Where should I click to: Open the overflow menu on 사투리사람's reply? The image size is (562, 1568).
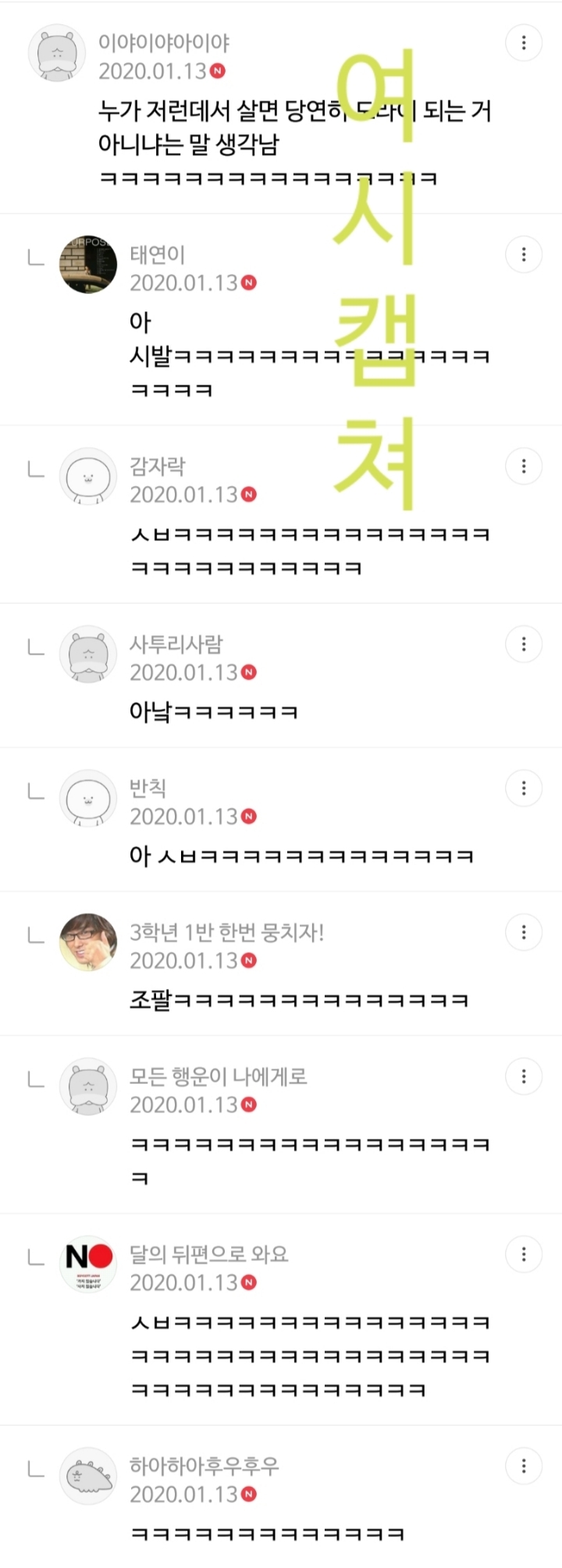coord(524,645)
